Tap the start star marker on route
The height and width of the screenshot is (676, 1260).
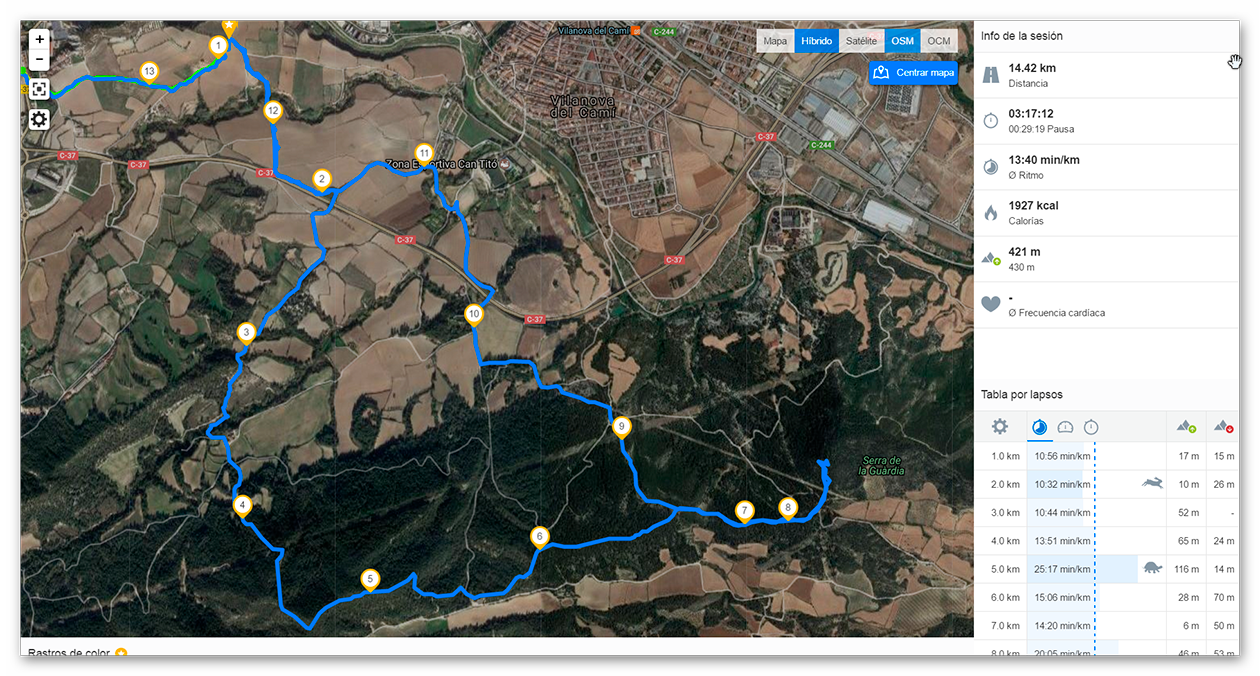(229, 25)
